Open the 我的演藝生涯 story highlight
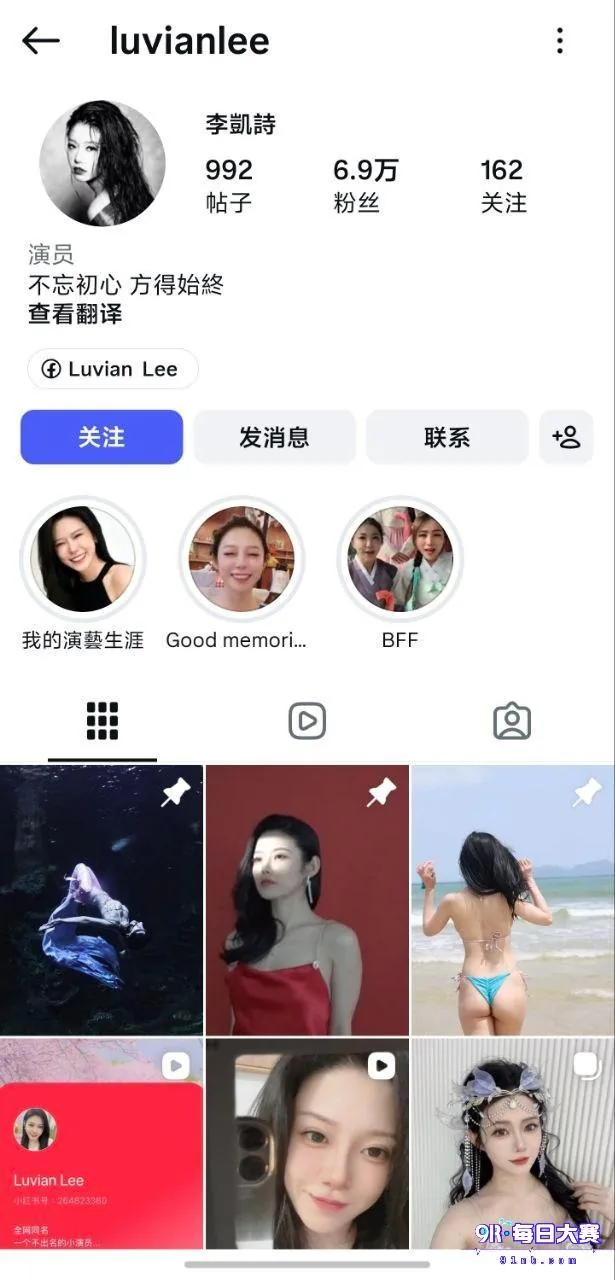 pyautogui.click(x=83, y=559)
